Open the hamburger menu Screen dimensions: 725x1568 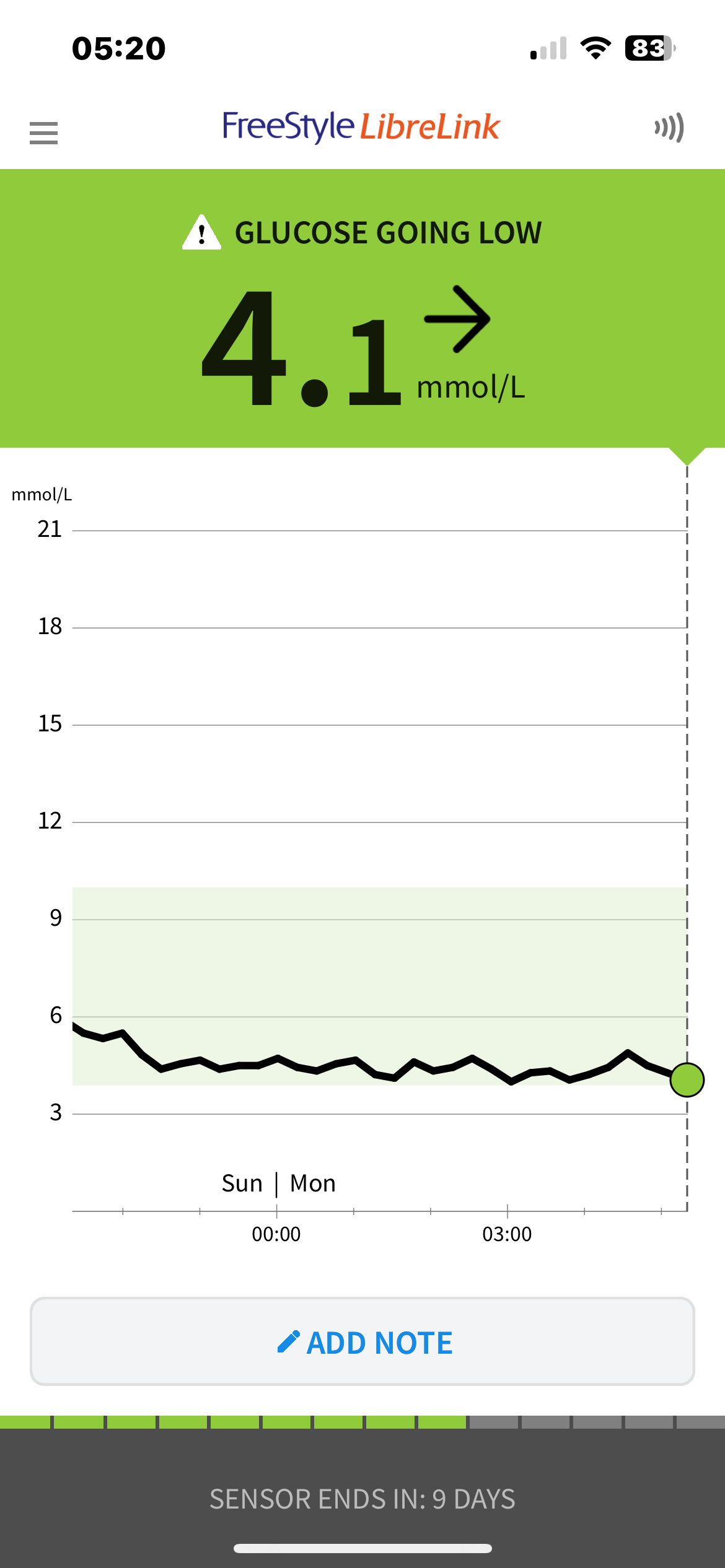point(43,133)
